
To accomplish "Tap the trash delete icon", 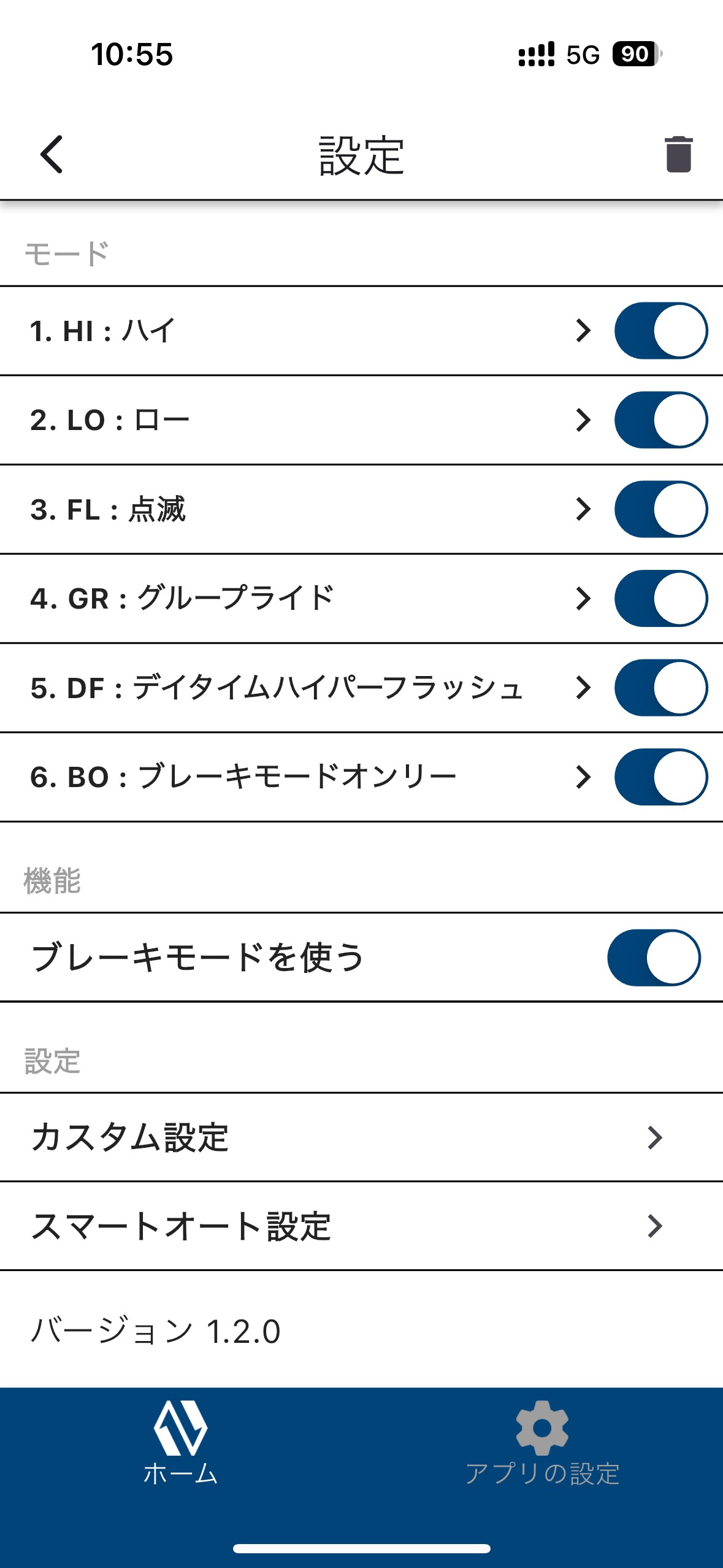I will [678, 155].
